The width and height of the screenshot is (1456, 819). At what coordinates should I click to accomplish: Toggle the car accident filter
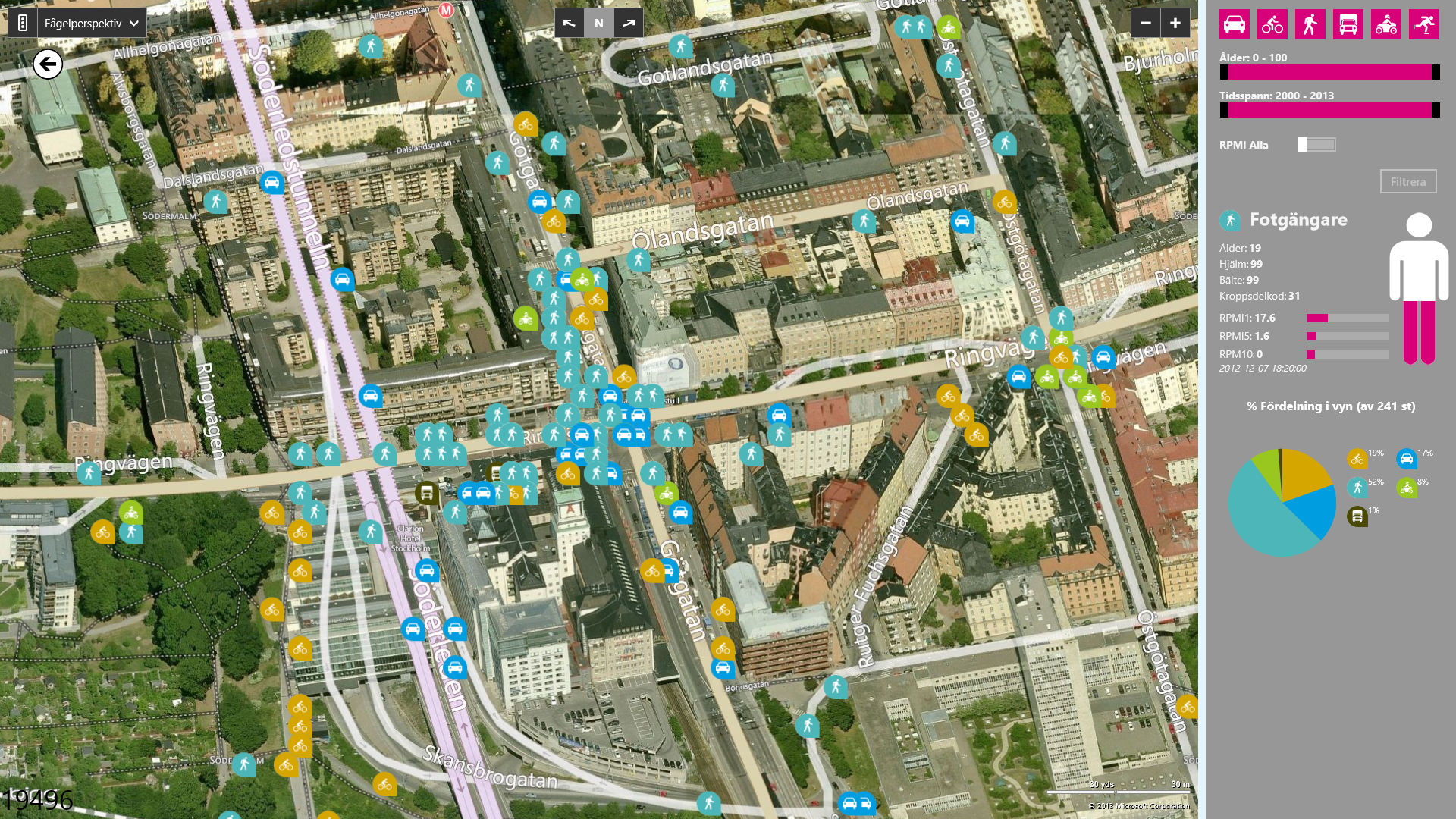tap(1235, 24)
